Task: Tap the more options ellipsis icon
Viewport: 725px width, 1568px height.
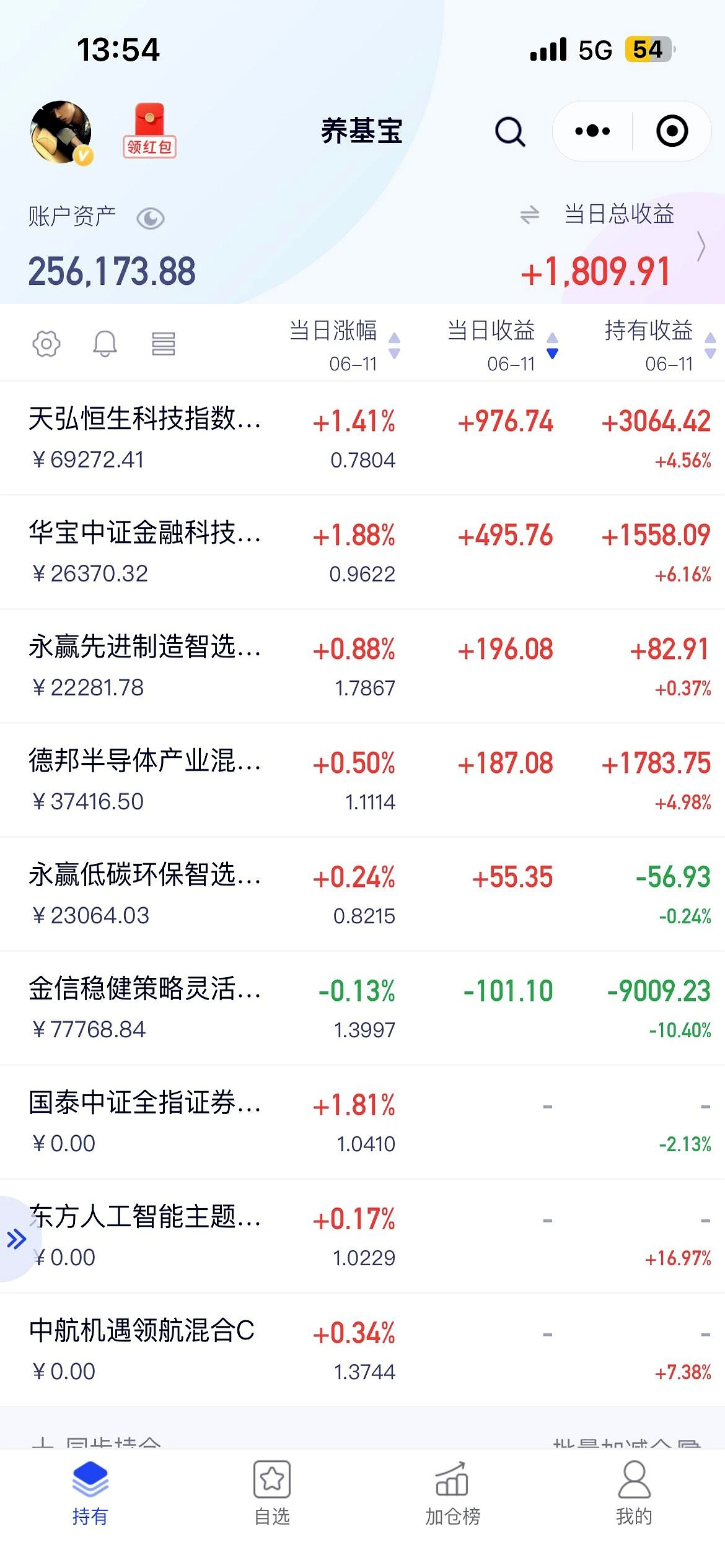Action: pyautogui.click(x=591, y=131)
